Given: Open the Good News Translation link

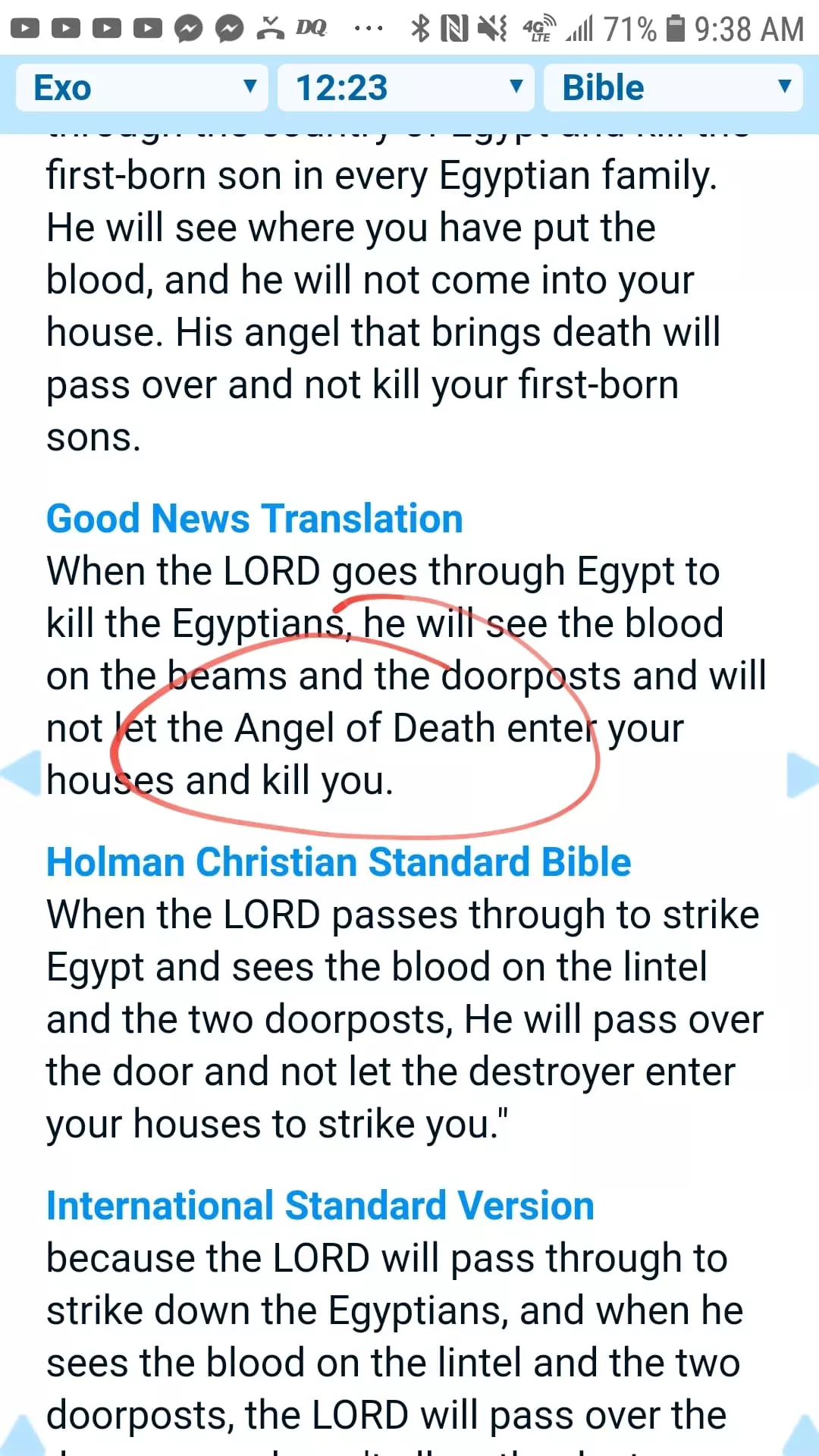Looking at the screenshot, I should coord(255,519).
